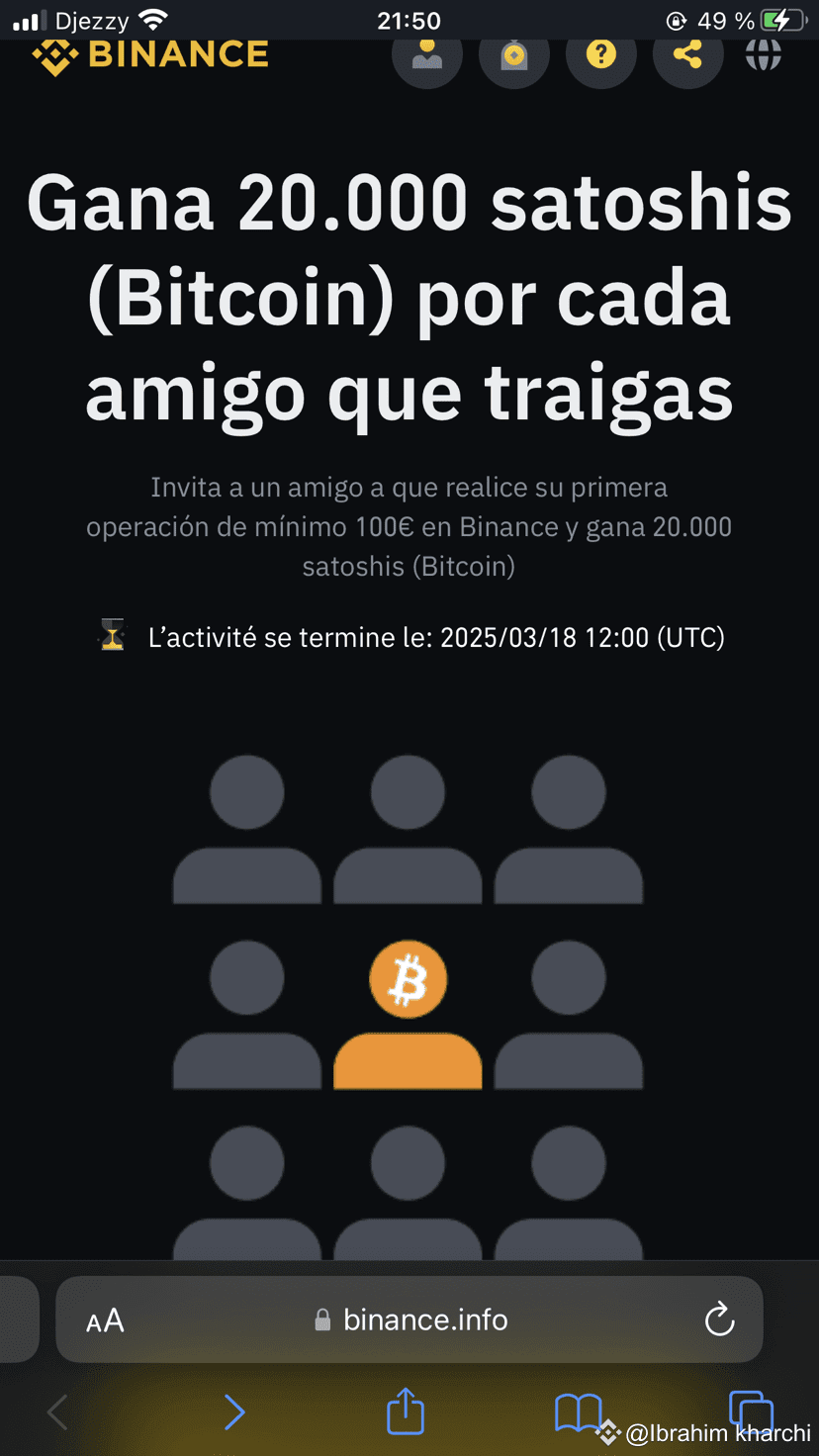Select the rewards money-bag icon in the header

point(514,58)
